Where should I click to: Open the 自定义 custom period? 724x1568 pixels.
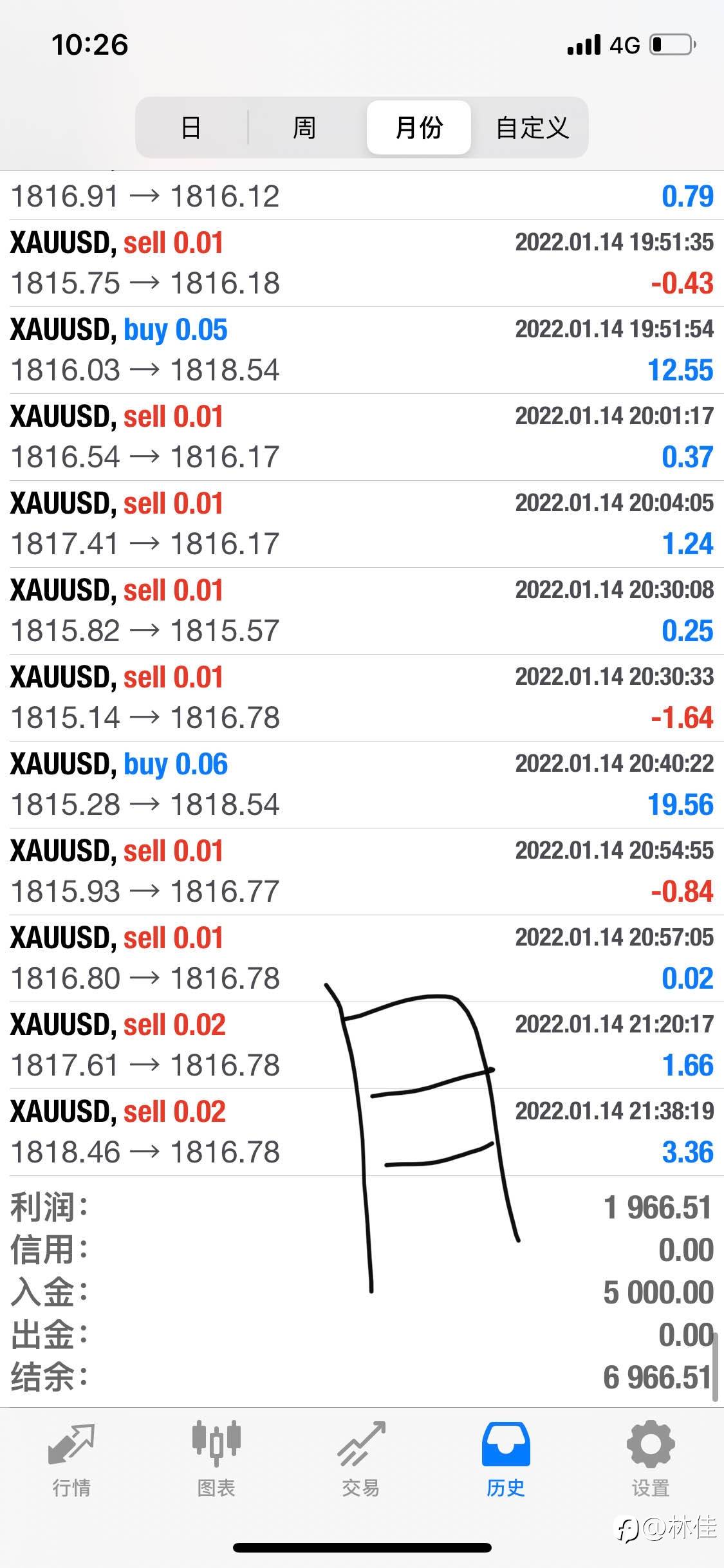(x=532, y=127)
